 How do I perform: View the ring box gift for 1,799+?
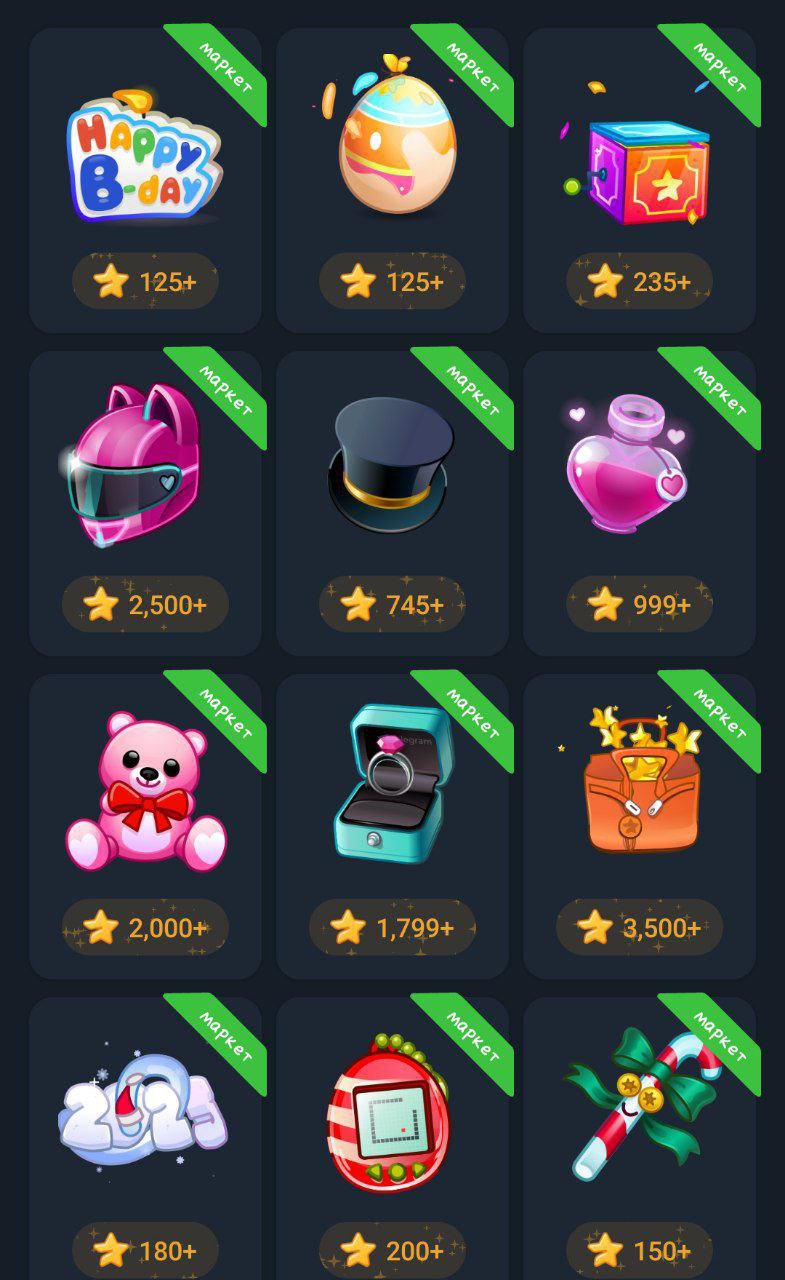(392, 785)
